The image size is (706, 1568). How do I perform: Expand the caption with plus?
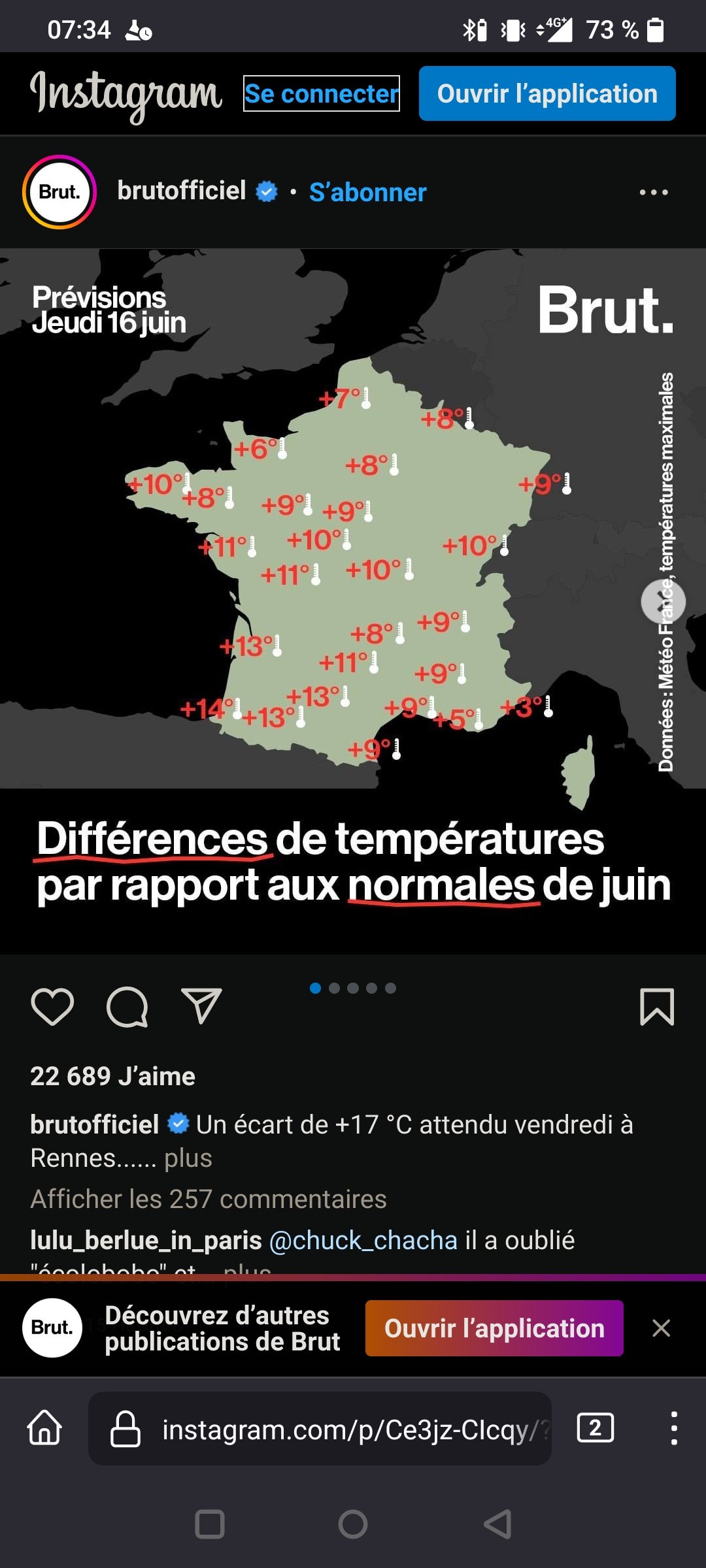(188, 1158)
